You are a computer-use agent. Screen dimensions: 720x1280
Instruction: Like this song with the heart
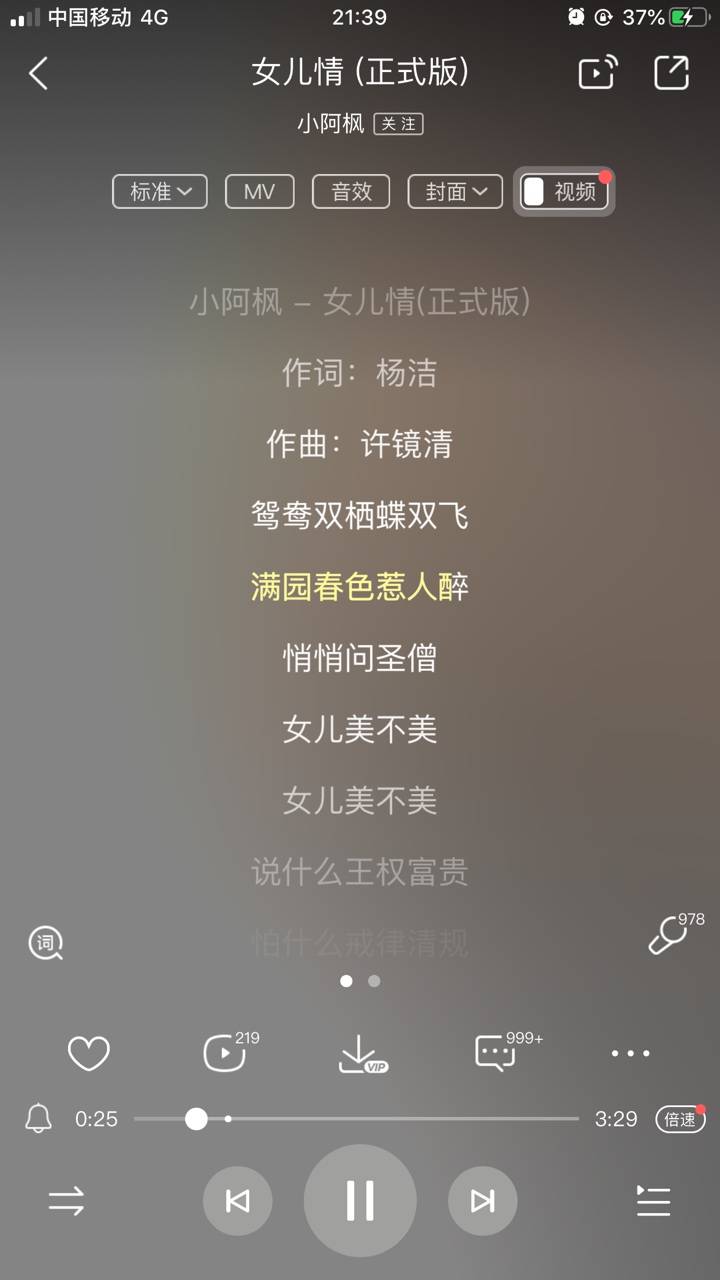click(88, 1053)
